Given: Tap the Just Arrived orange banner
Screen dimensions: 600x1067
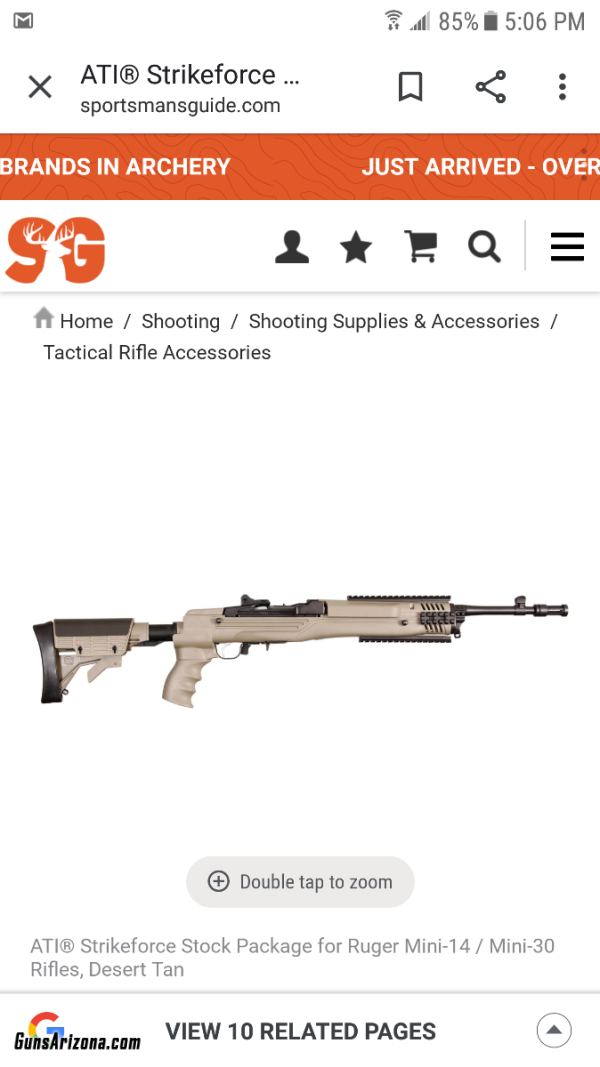Looking at the screenshot, I should click(480, 167).
